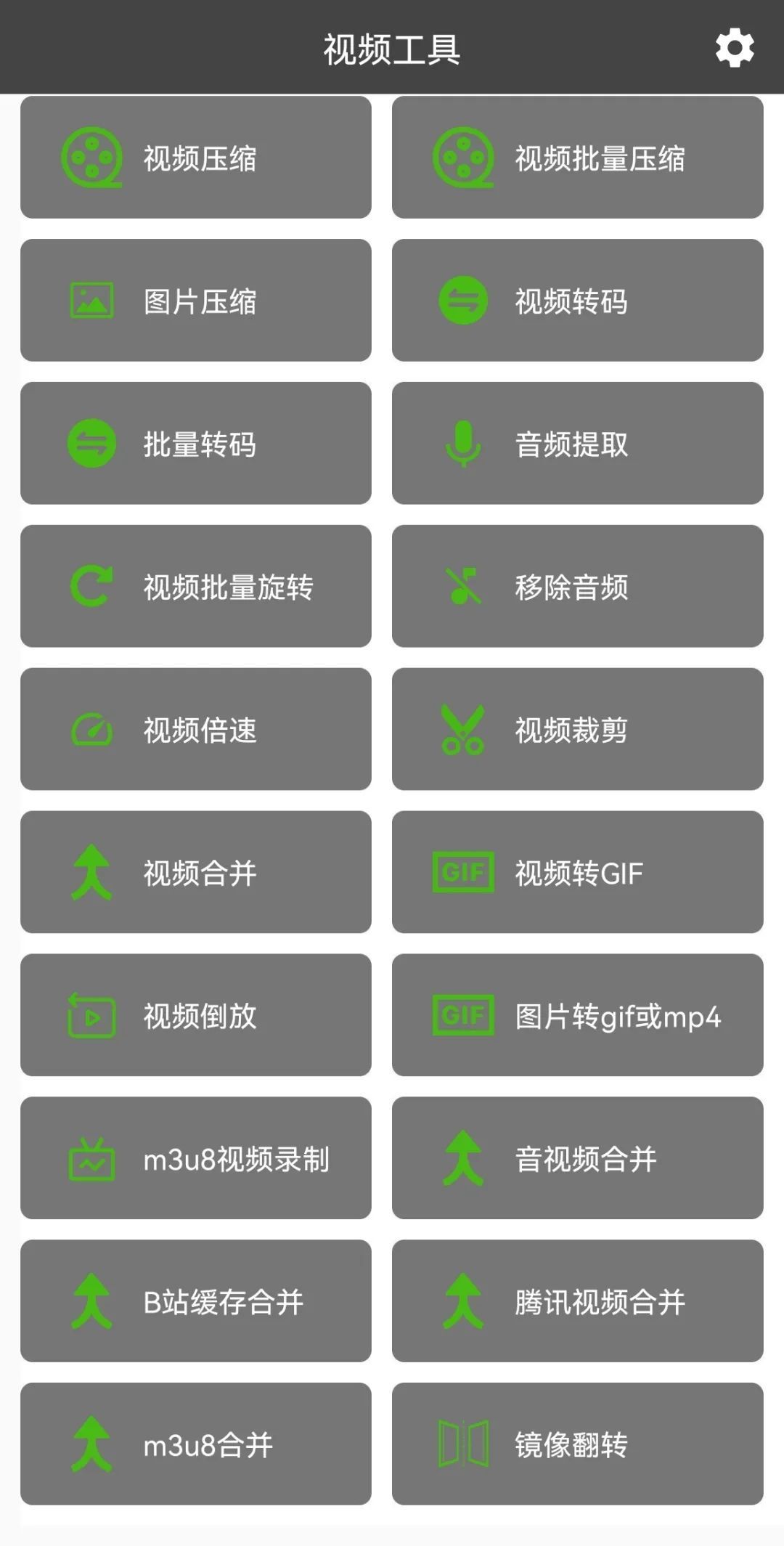This screenshot has height=1546, width=784.
Task: Select 视频批量压缩 option
Action: (x=577, y=158)
